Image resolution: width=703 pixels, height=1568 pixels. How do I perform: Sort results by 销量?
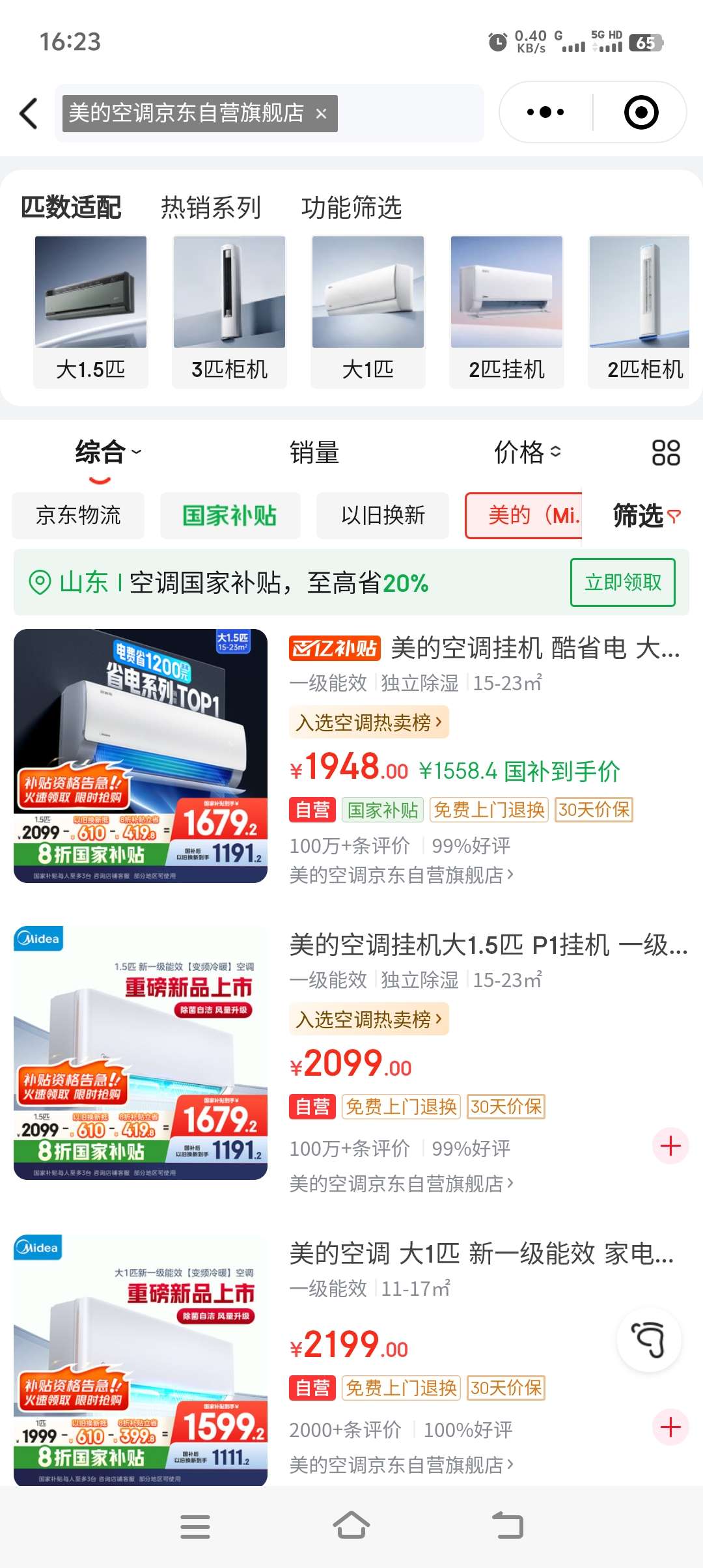[x=314, y=453]
